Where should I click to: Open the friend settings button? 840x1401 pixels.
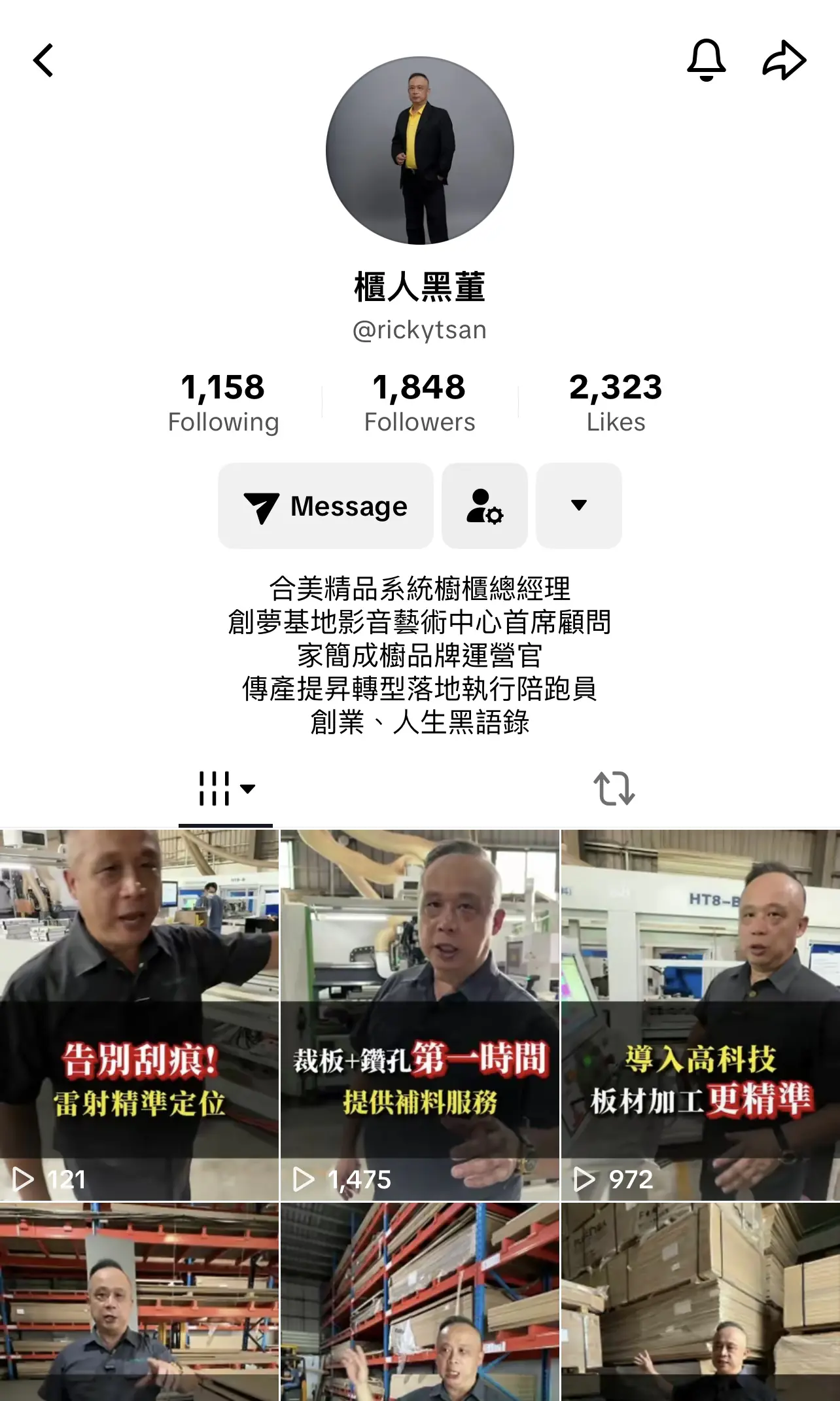pyautogui.click(x=484, y=506)
